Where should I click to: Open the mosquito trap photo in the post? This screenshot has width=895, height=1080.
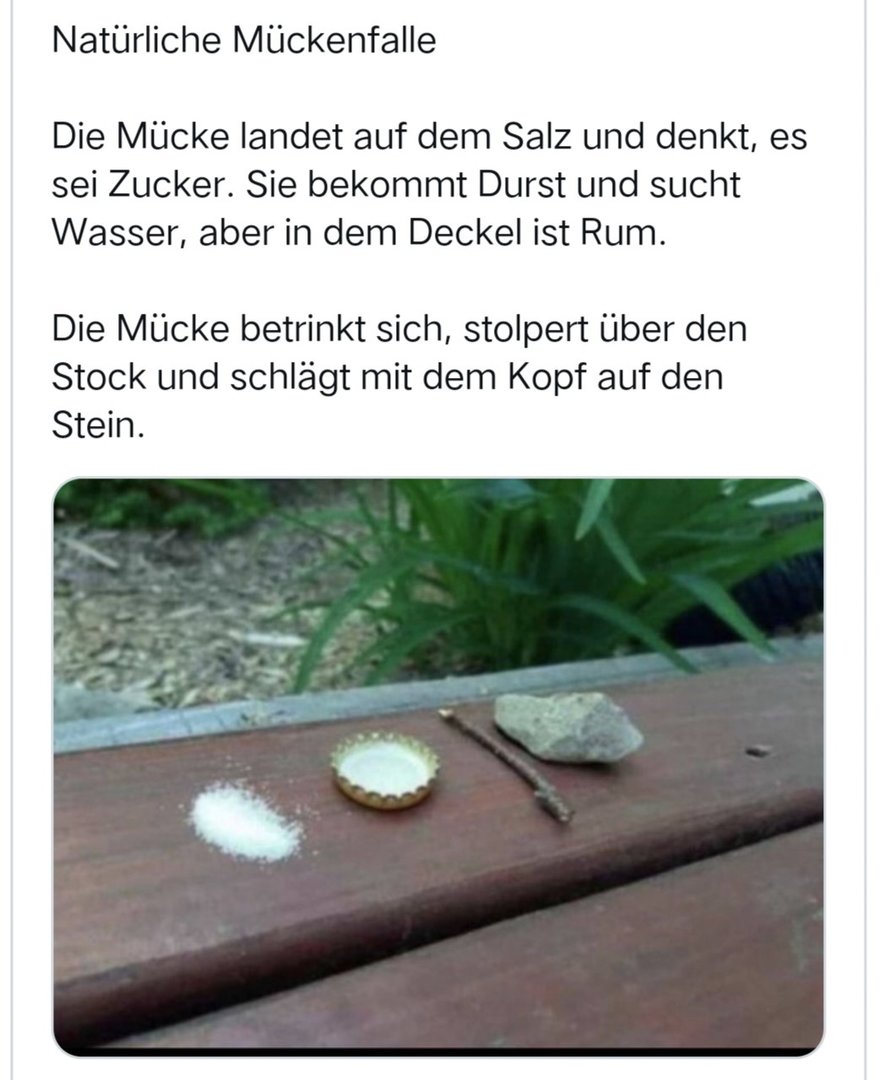point(438,765)
